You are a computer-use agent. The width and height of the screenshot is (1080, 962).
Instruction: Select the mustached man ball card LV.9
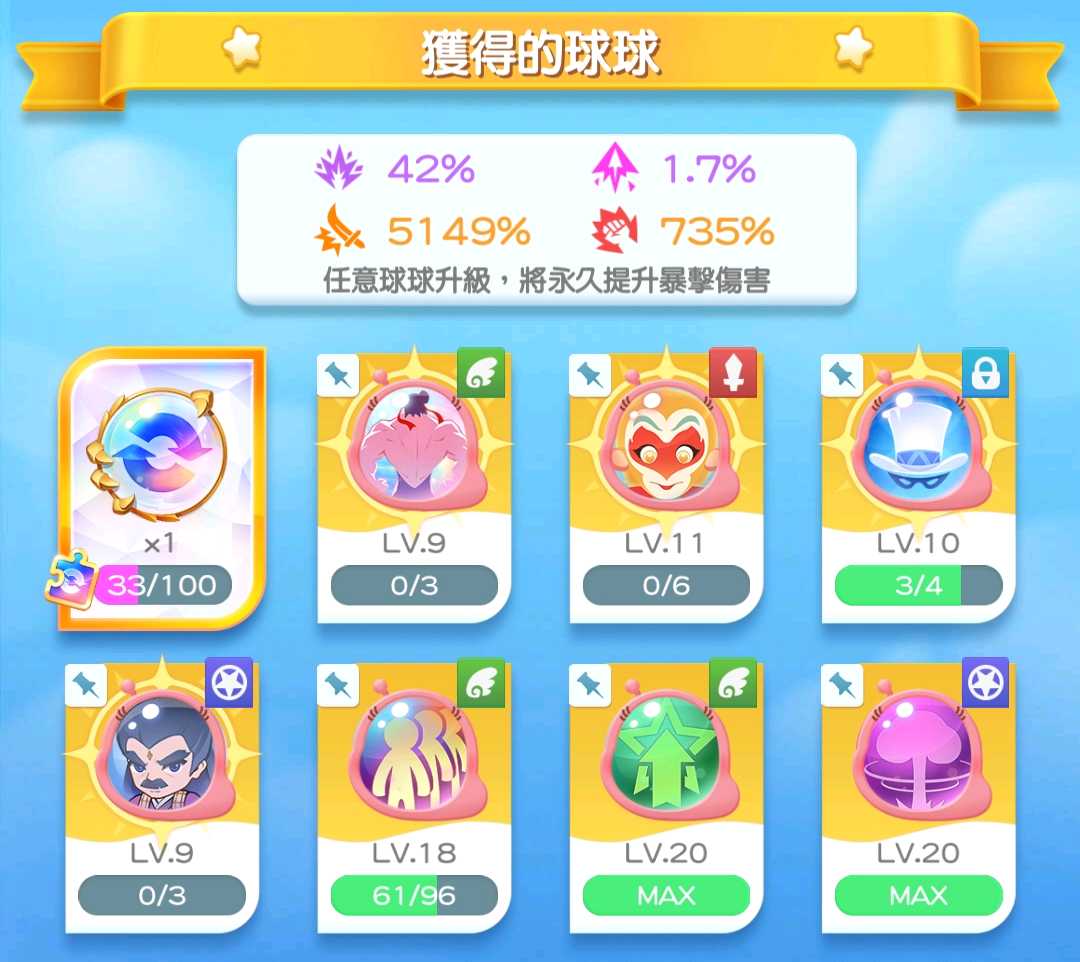tap(162, 797)
